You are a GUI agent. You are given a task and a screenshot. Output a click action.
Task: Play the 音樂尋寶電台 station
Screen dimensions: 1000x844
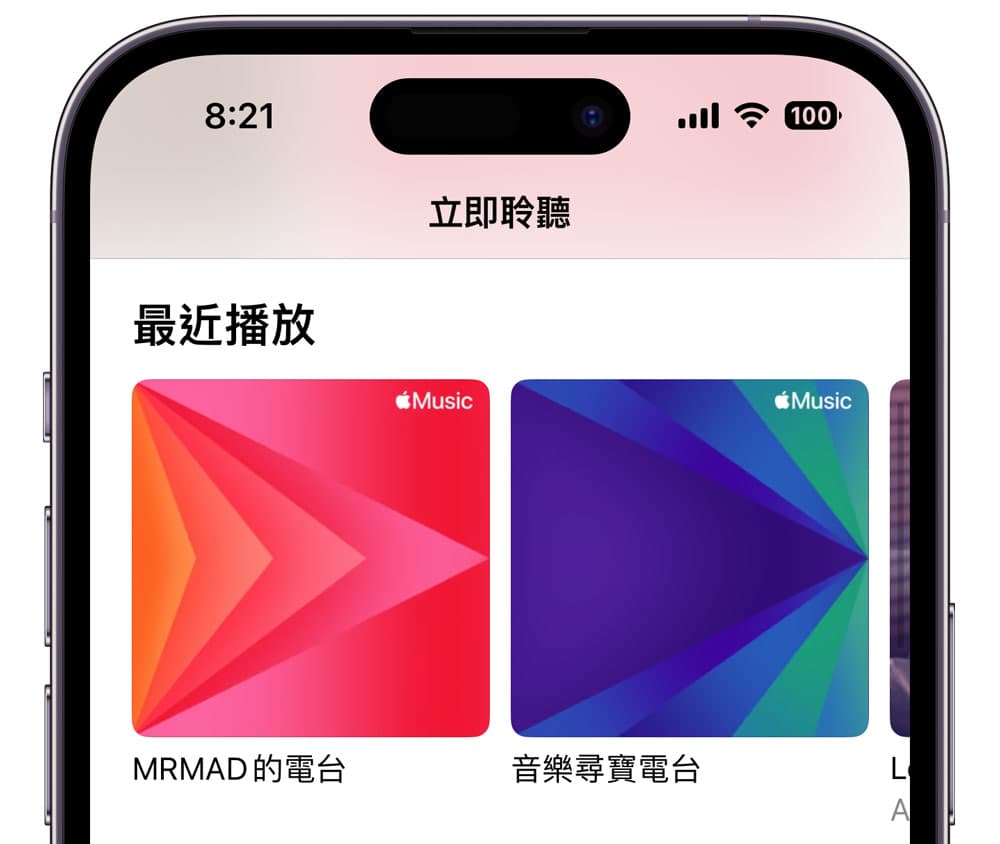(x=689, y=558)
